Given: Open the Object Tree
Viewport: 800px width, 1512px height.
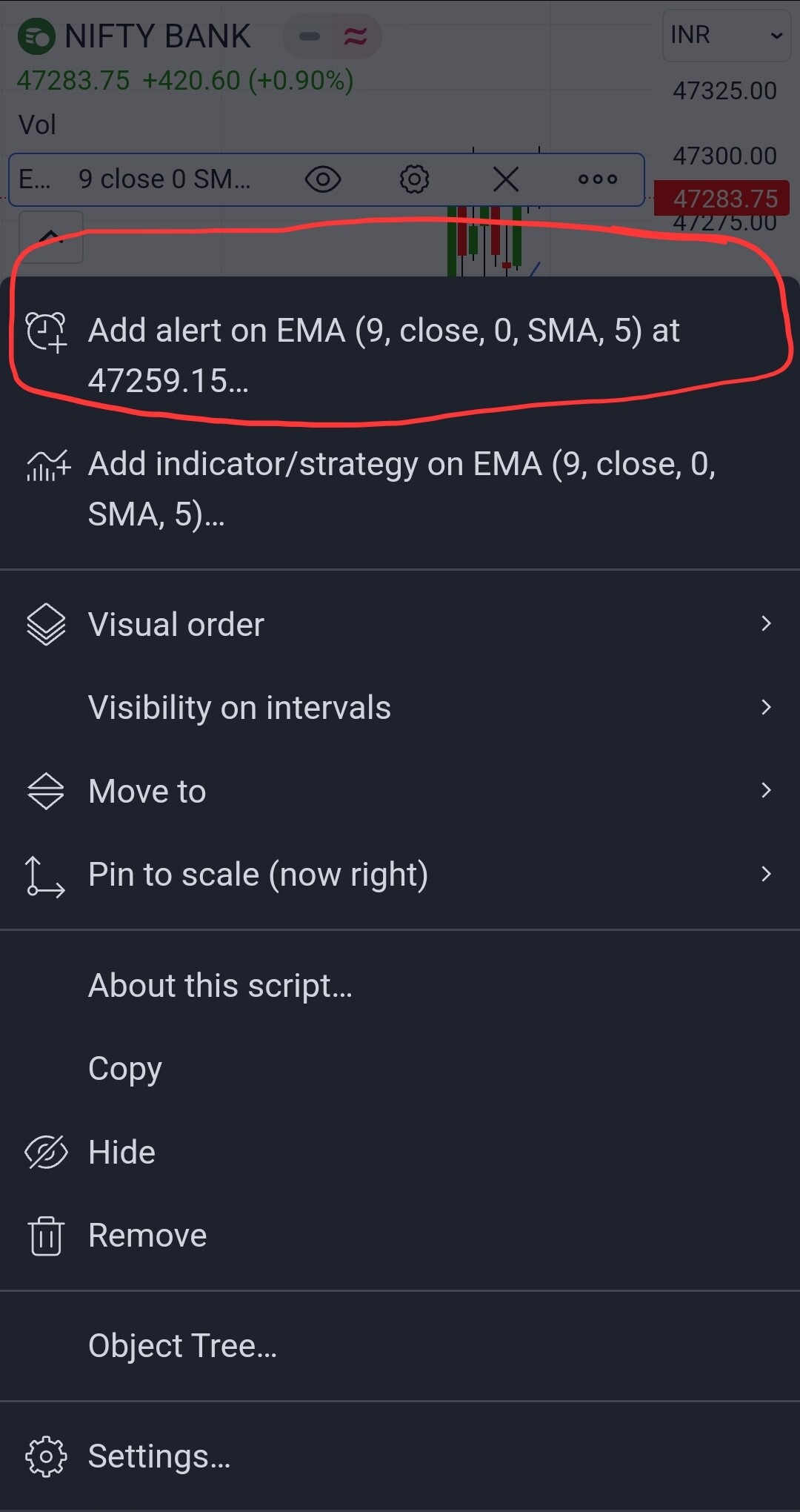Looking at the screenshot, I should (400, 1346).
